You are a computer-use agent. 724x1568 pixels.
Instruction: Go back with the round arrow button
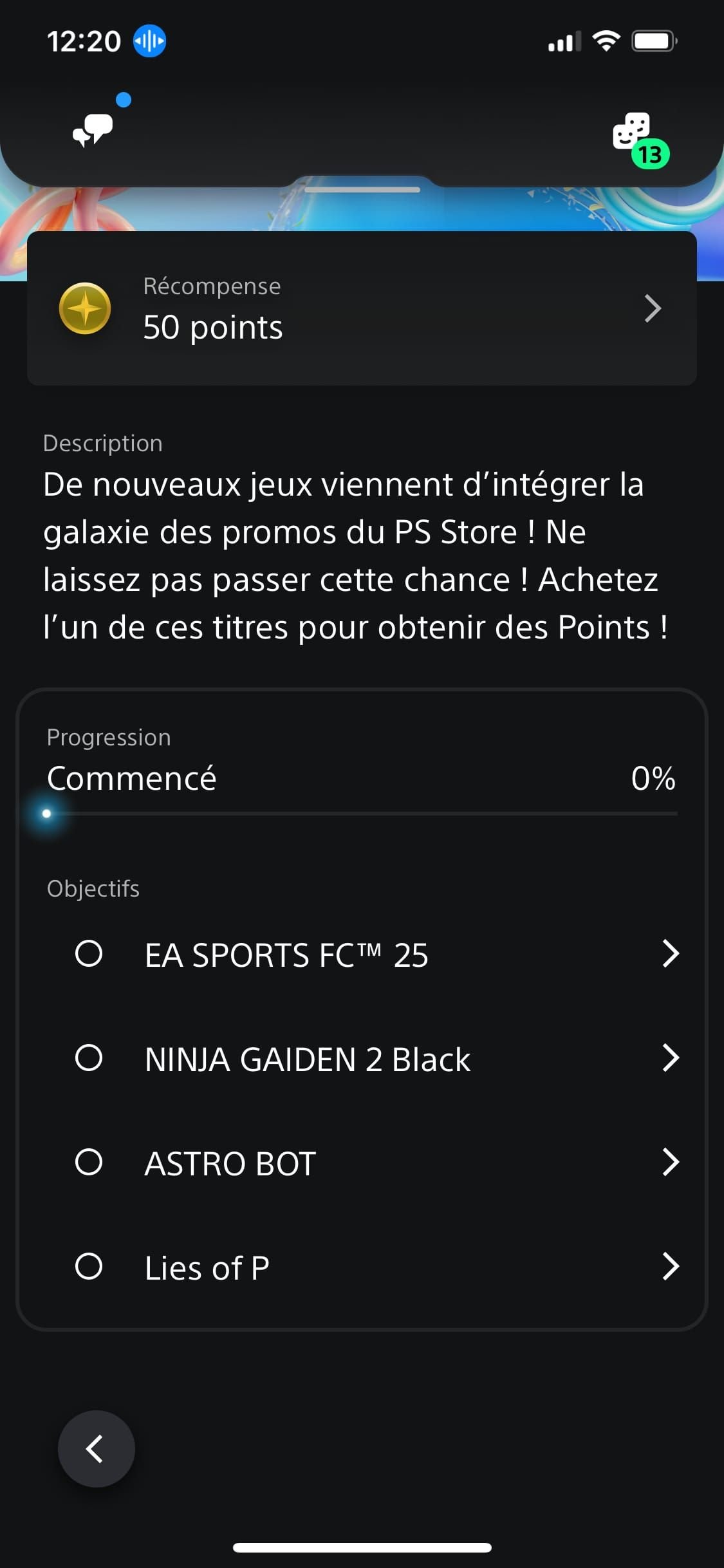pyautogui.click(x=97, y=1449)
